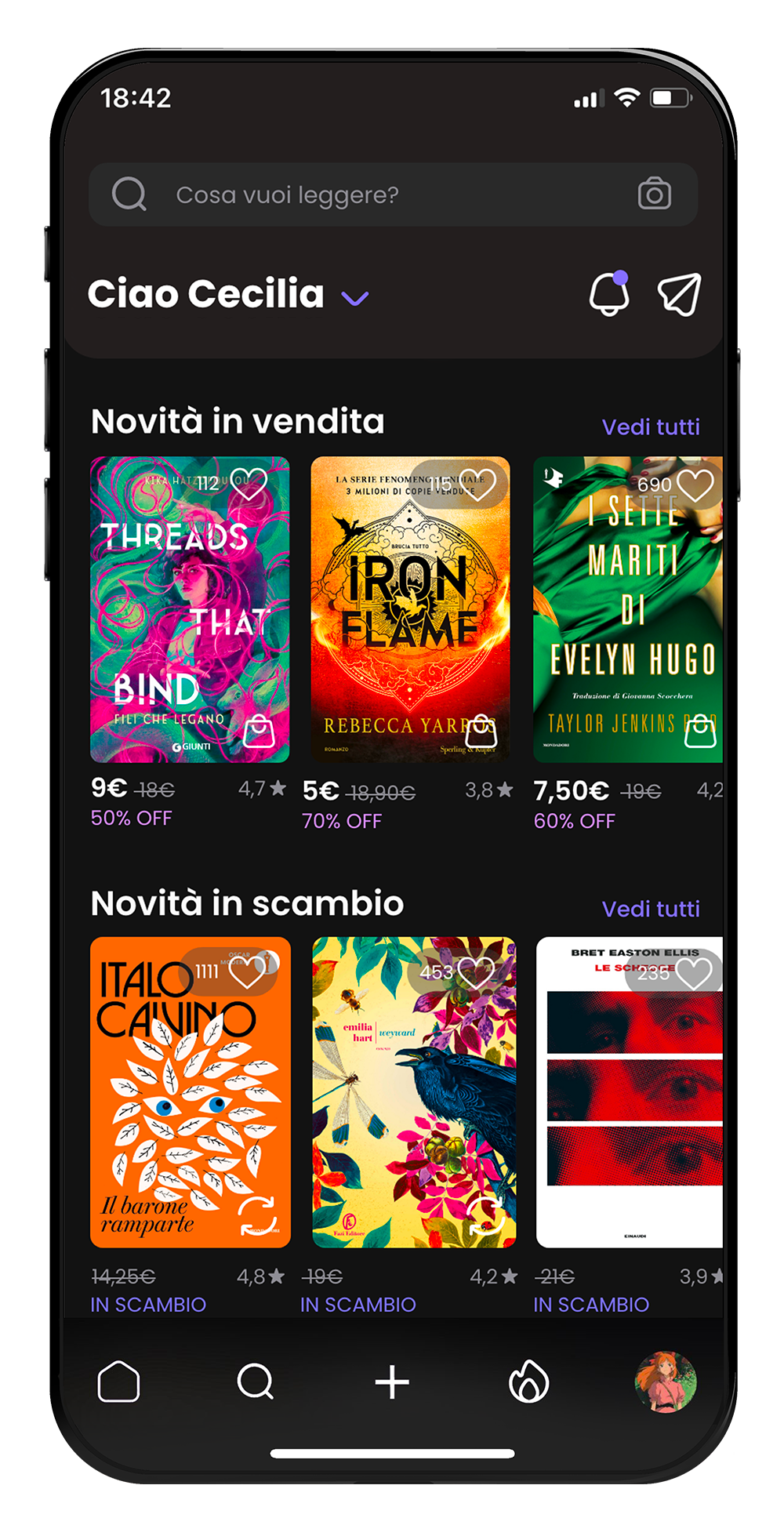784x1536 pixels.
Task: Add Iron Flame to favorites
Action: pos(477,484)
